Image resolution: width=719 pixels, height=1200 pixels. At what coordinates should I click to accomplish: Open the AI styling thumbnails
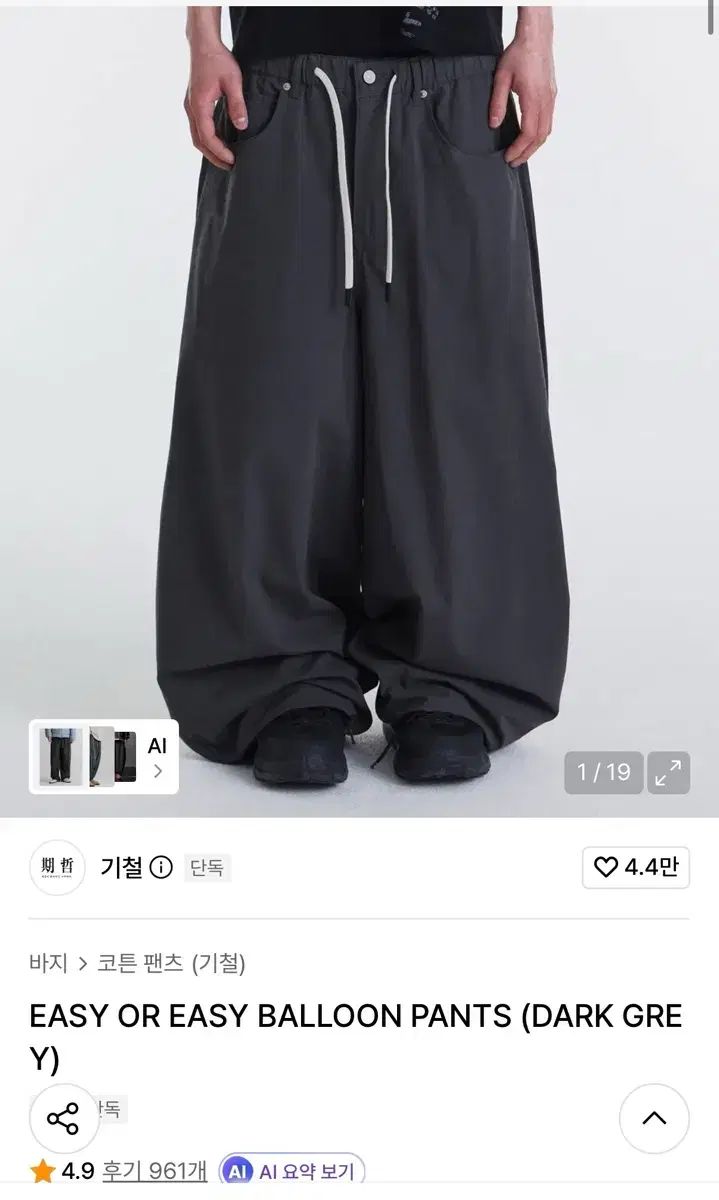[104, 757]
